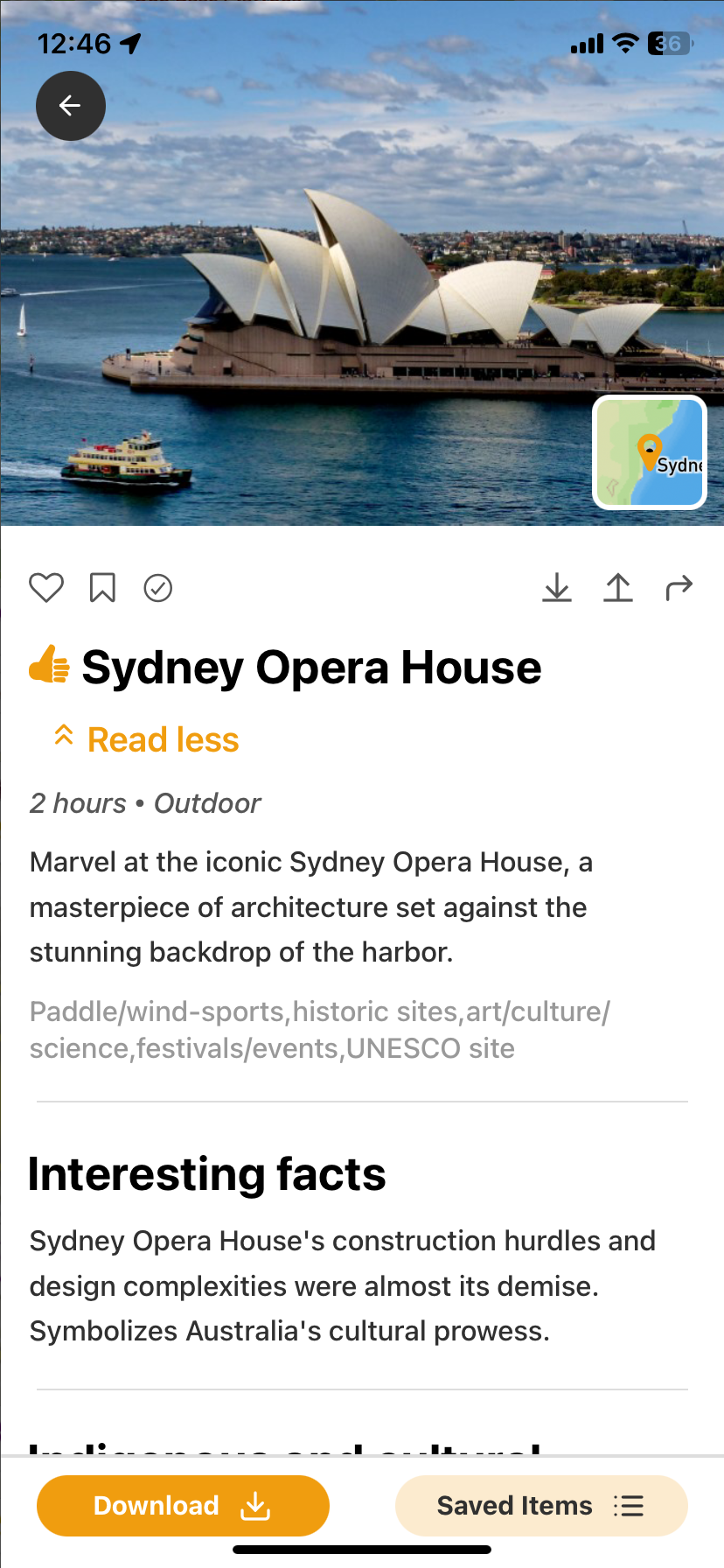Collapse description with Read less
Image resolution: width=724 pixels, height=1568 pixels.
[147, 739]
